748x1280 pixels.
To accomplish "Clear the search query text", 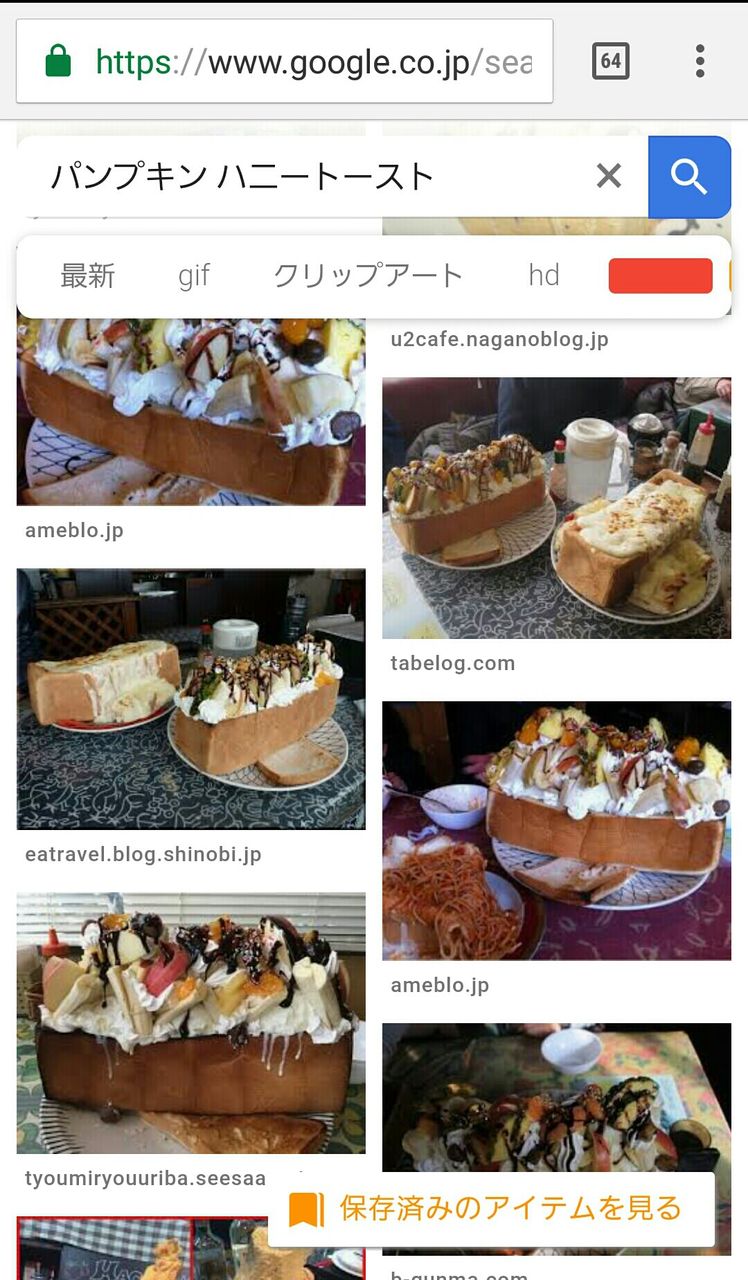I will 608,177.
